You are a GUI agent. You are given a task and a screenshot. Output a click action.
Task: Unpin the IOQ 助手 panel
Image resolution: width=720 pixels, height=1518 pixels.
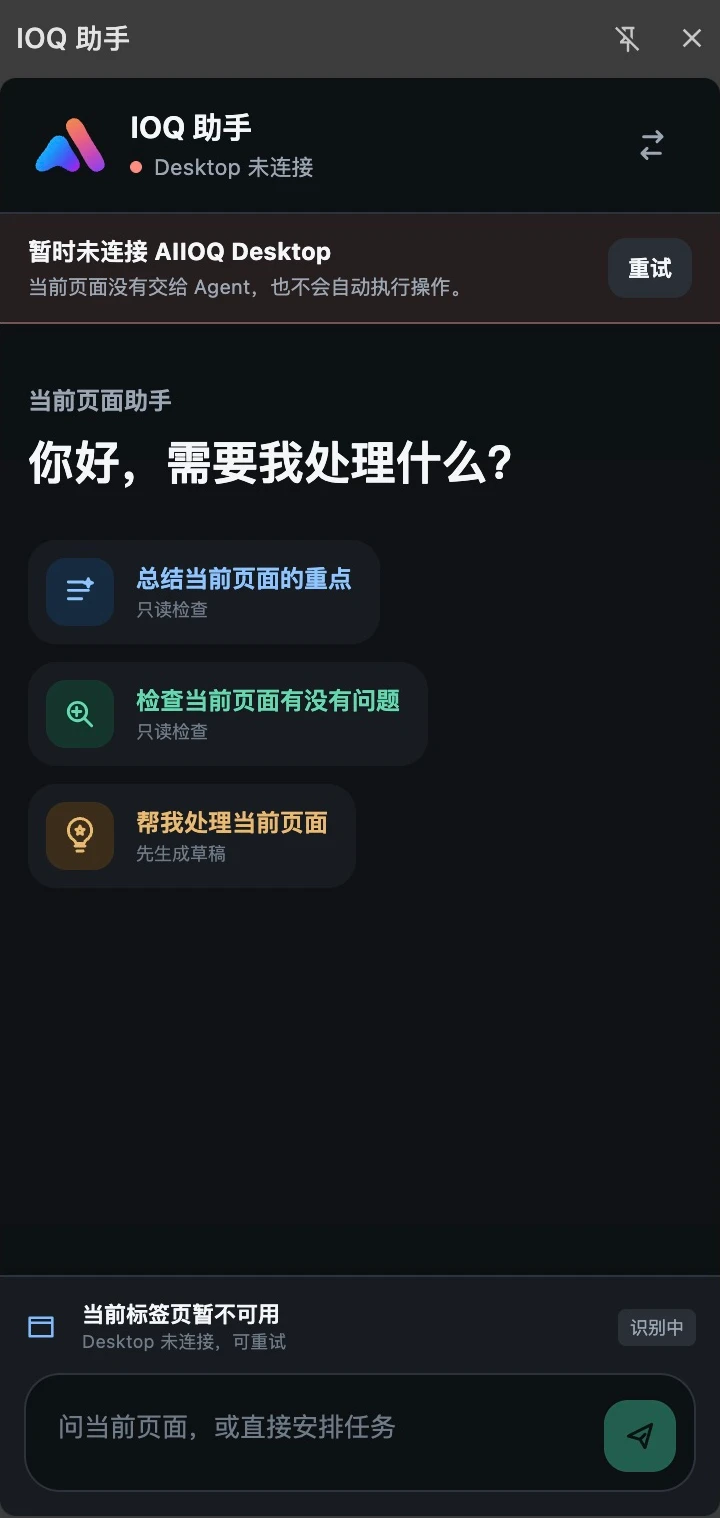pyautogui.click(x=627, y=39)
